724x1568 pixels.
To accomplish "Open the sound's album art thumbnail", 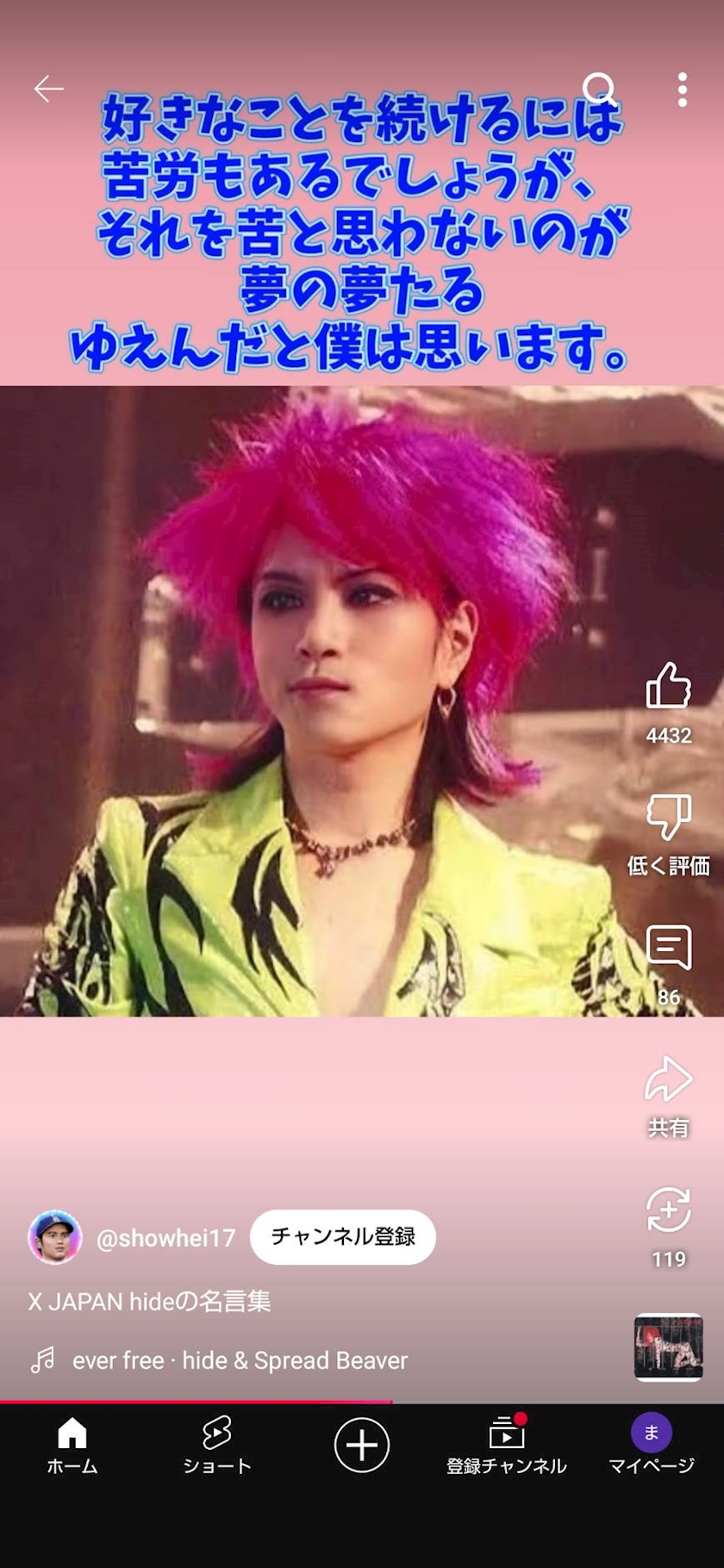I will pos(669,1347).
